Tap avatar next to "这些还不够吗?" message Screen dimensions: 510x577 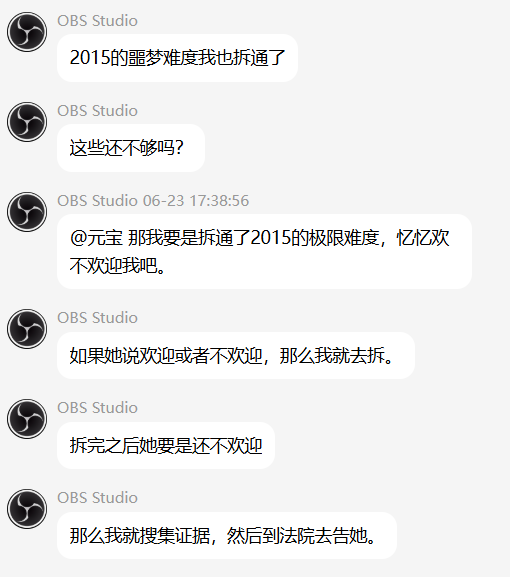[x=27, y=122]
